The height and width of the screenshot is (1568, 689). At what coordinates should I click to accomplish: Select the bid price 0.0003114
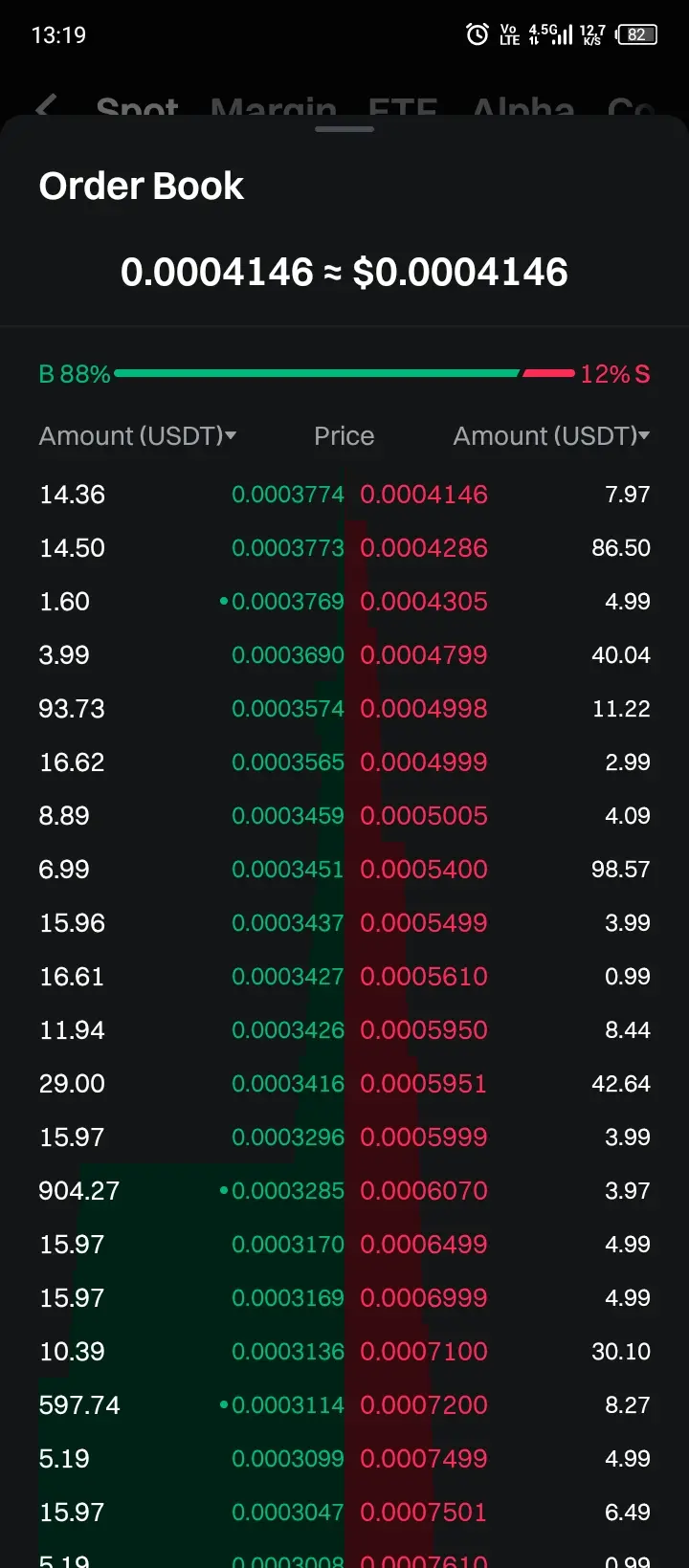pyautogui.click(x=287, y=1405)
